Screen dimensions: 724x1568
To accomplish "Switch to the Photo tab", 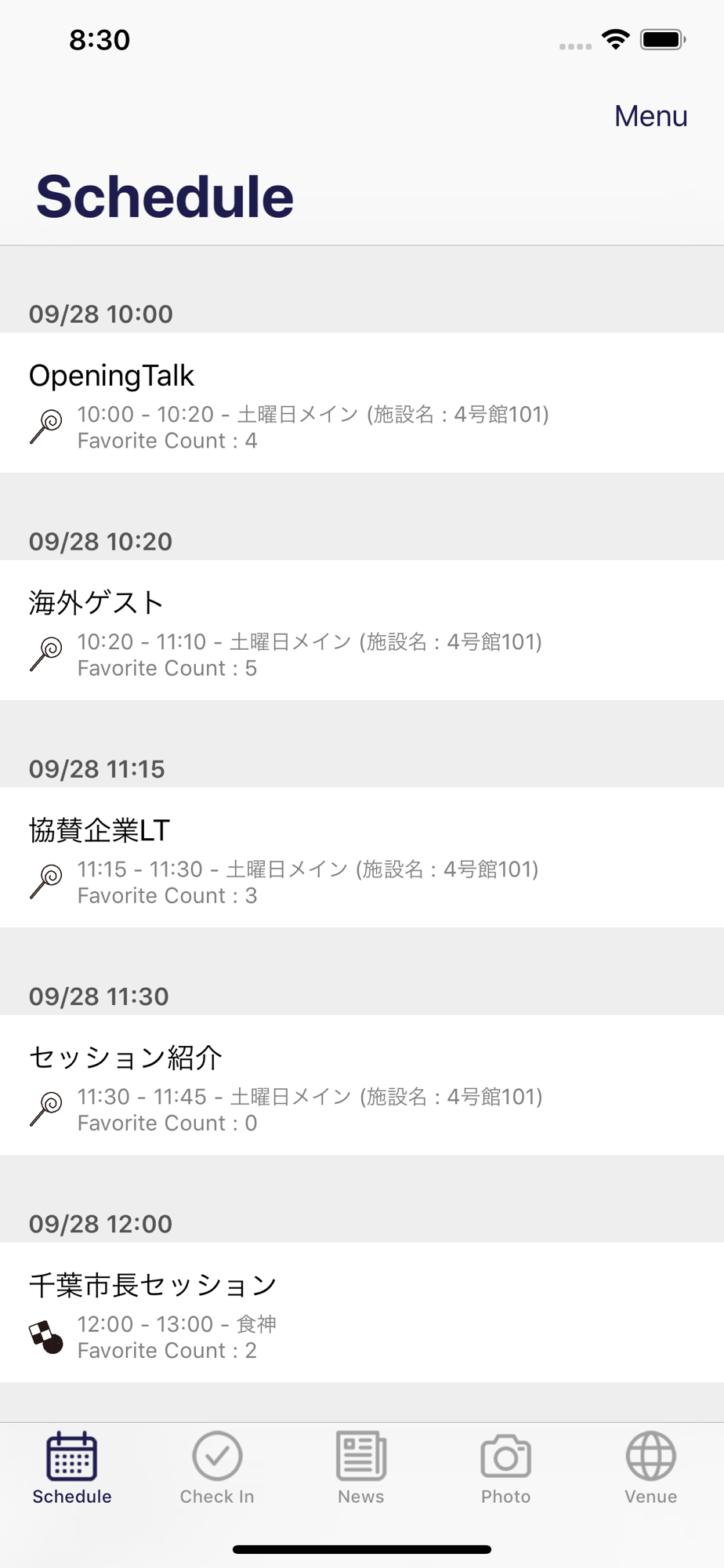I will [506, 1468].
